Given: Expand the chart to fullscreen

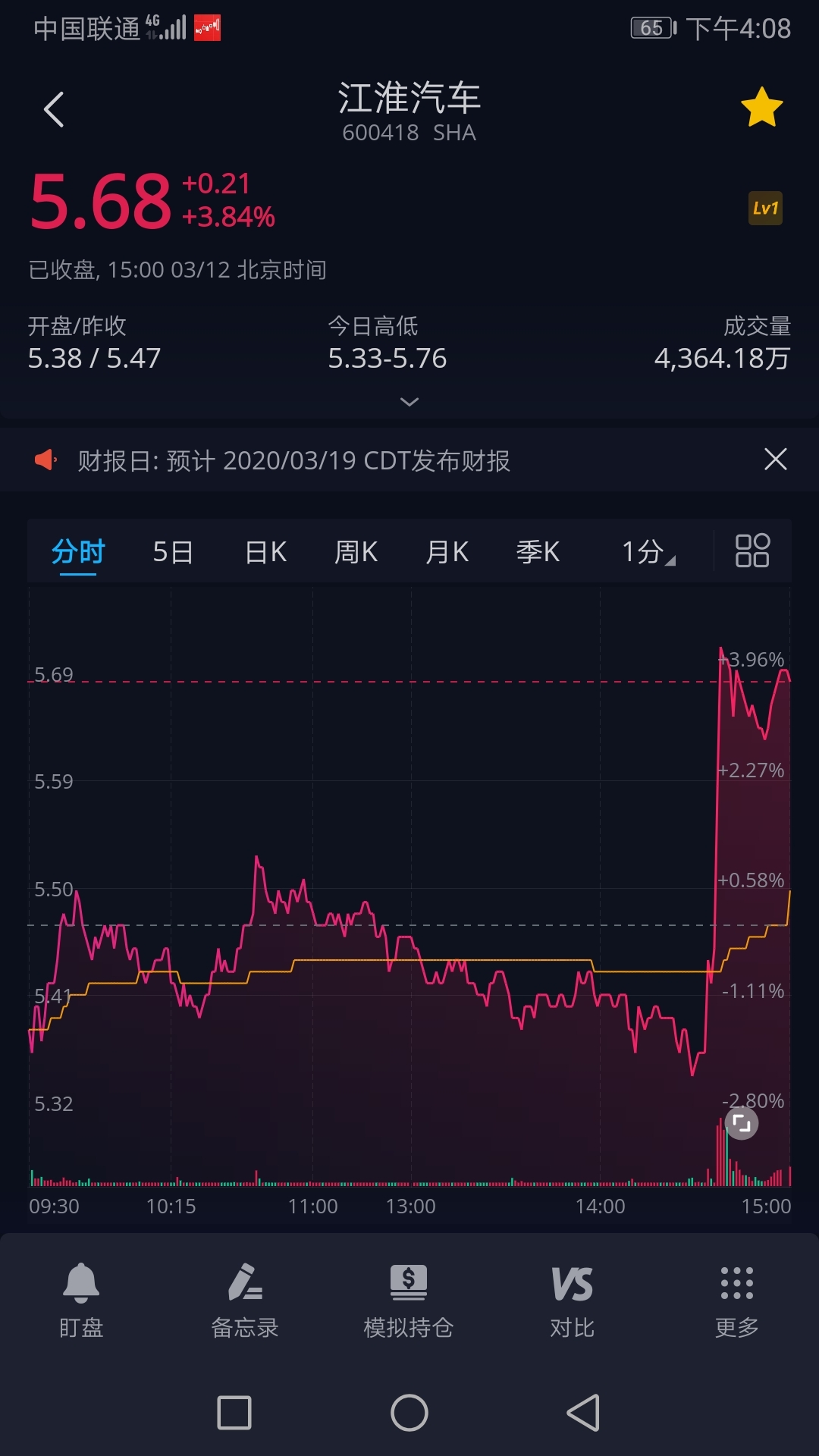Looking at the screenshot, I should pyautogui.click(x=742, y=1123).
